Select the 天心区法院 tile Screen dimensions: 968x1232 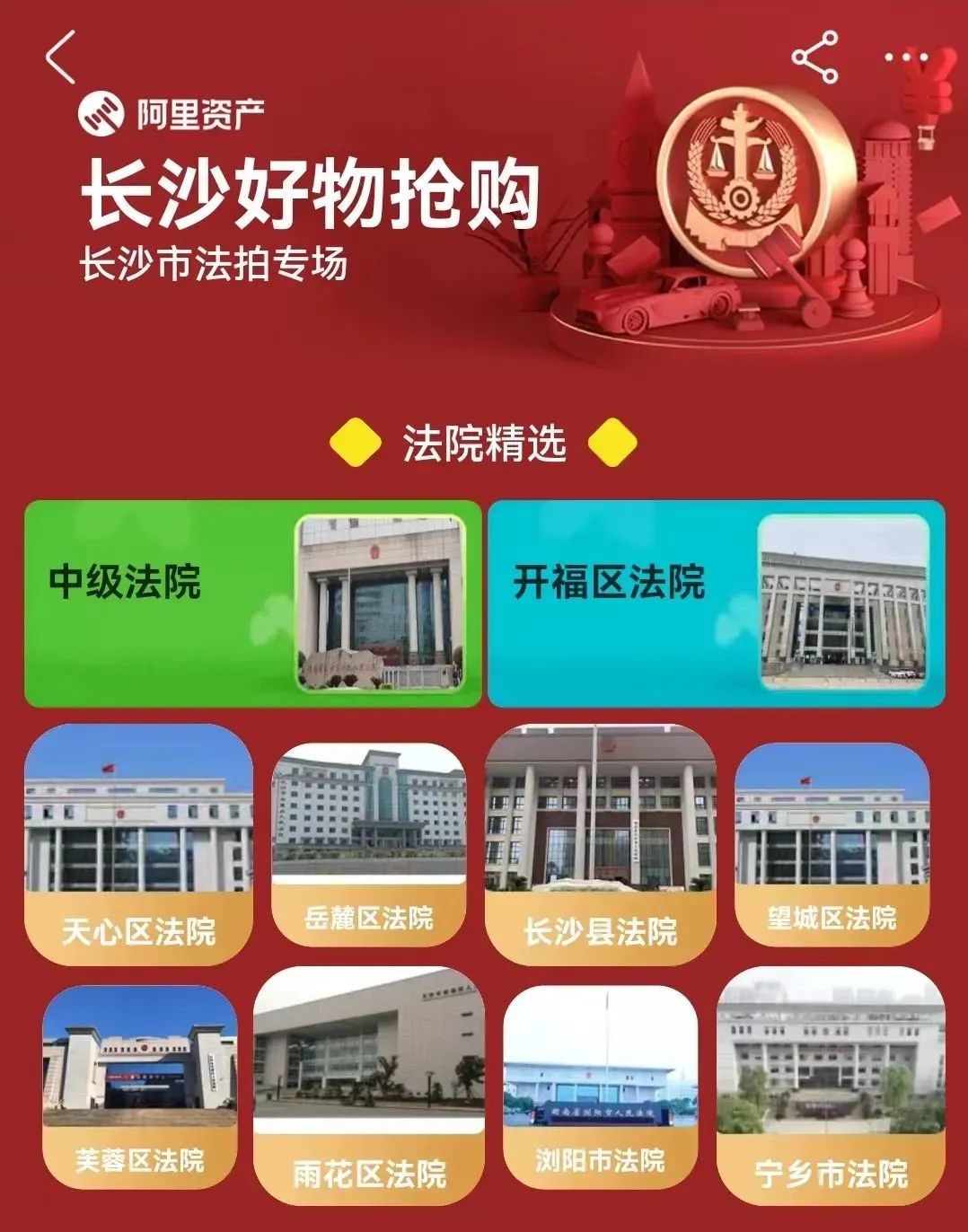tap(138, 844)
